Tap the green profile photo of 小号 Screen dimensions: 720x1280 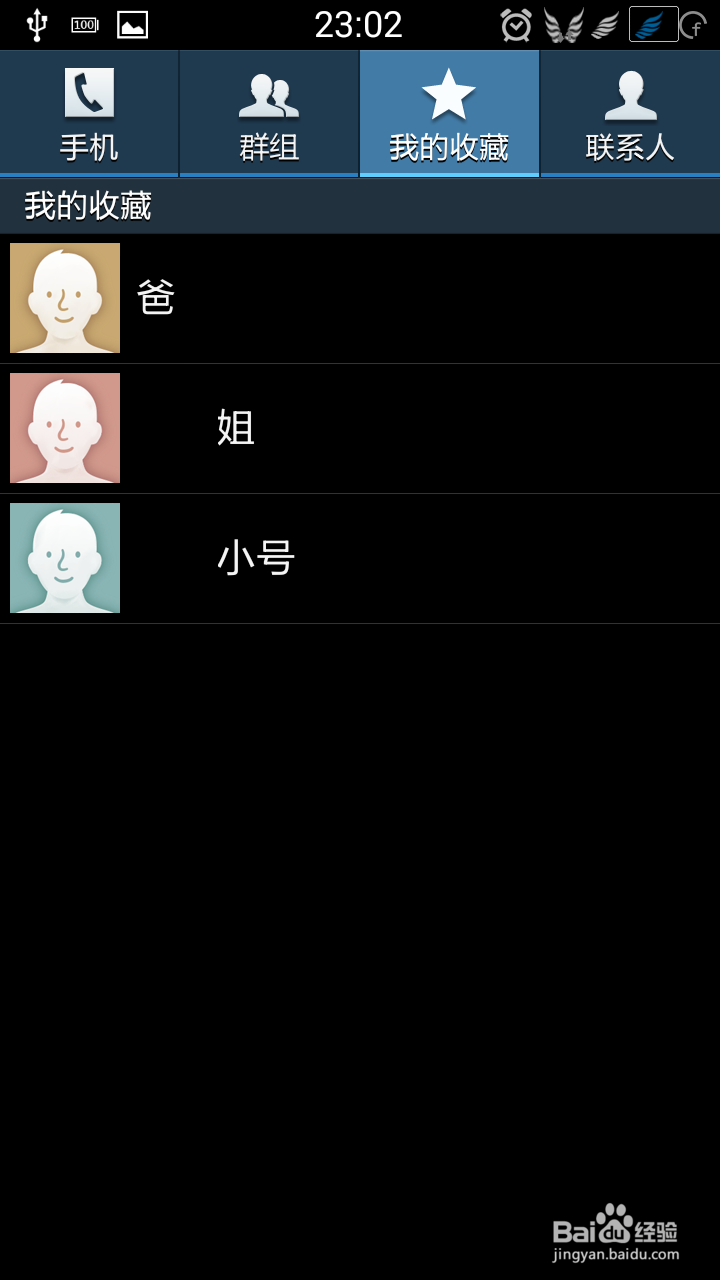pyautogui.click(x=64, y=558)
